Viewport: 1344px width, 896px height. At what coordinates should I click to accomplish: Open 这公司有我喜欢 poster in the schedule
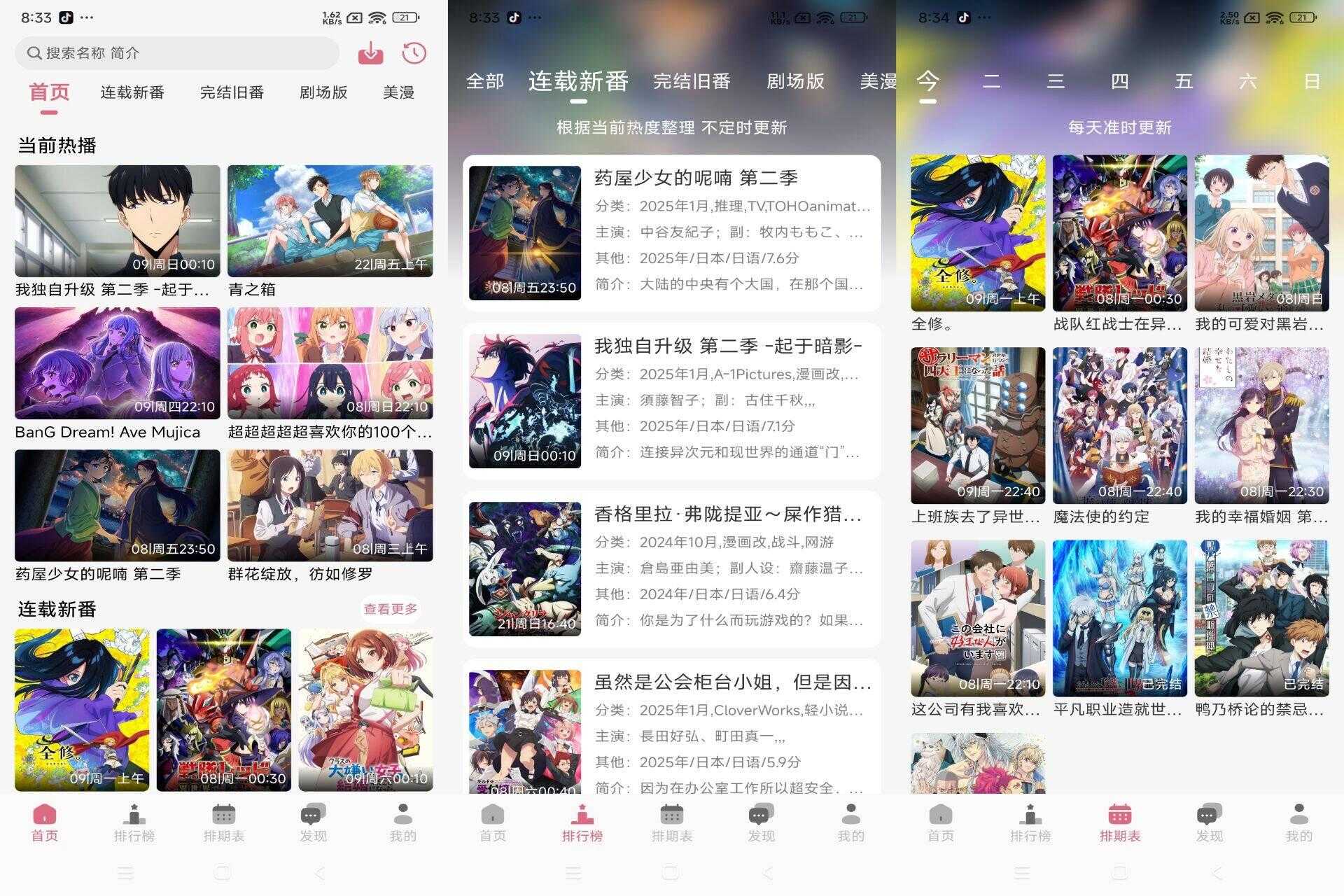pyautogui.click(x=977, y=618)
